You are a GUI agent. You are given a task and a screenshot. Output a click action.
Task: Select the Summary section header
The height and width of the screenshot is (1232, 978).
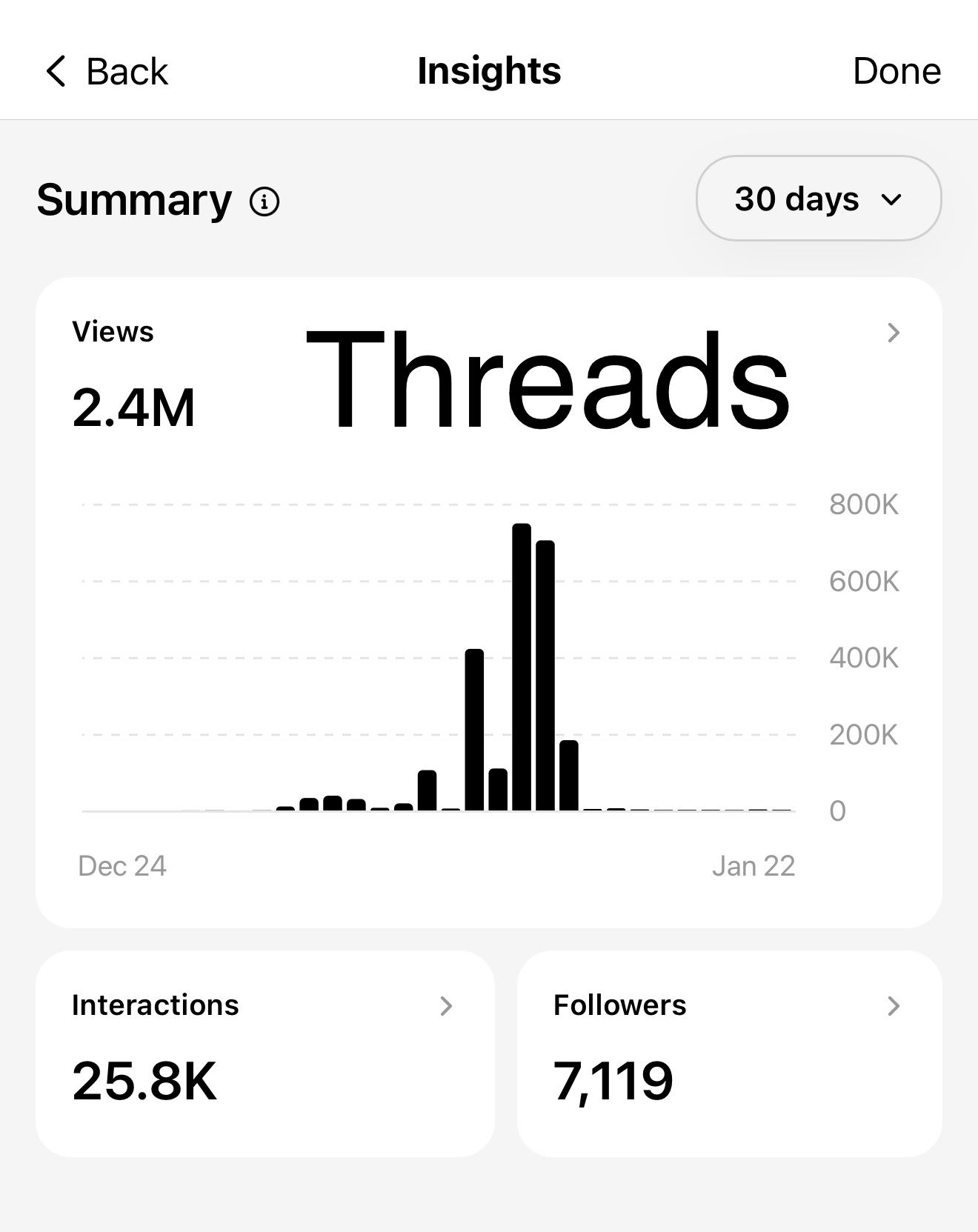[134, 199]
